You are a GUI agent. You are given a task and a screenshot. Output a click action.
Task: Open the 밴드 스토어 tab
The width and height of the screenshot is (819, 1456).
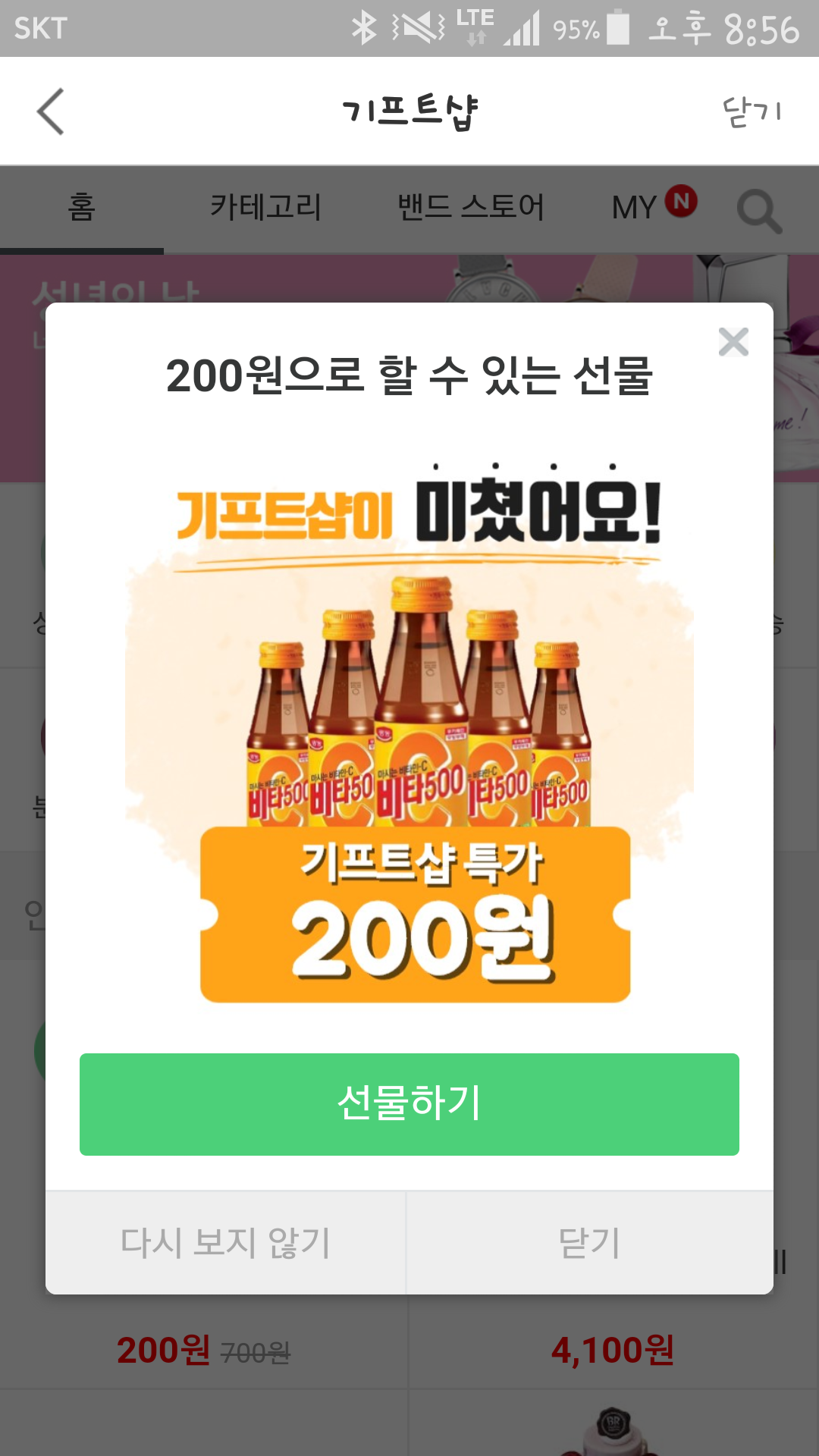[x=471, y=206]
